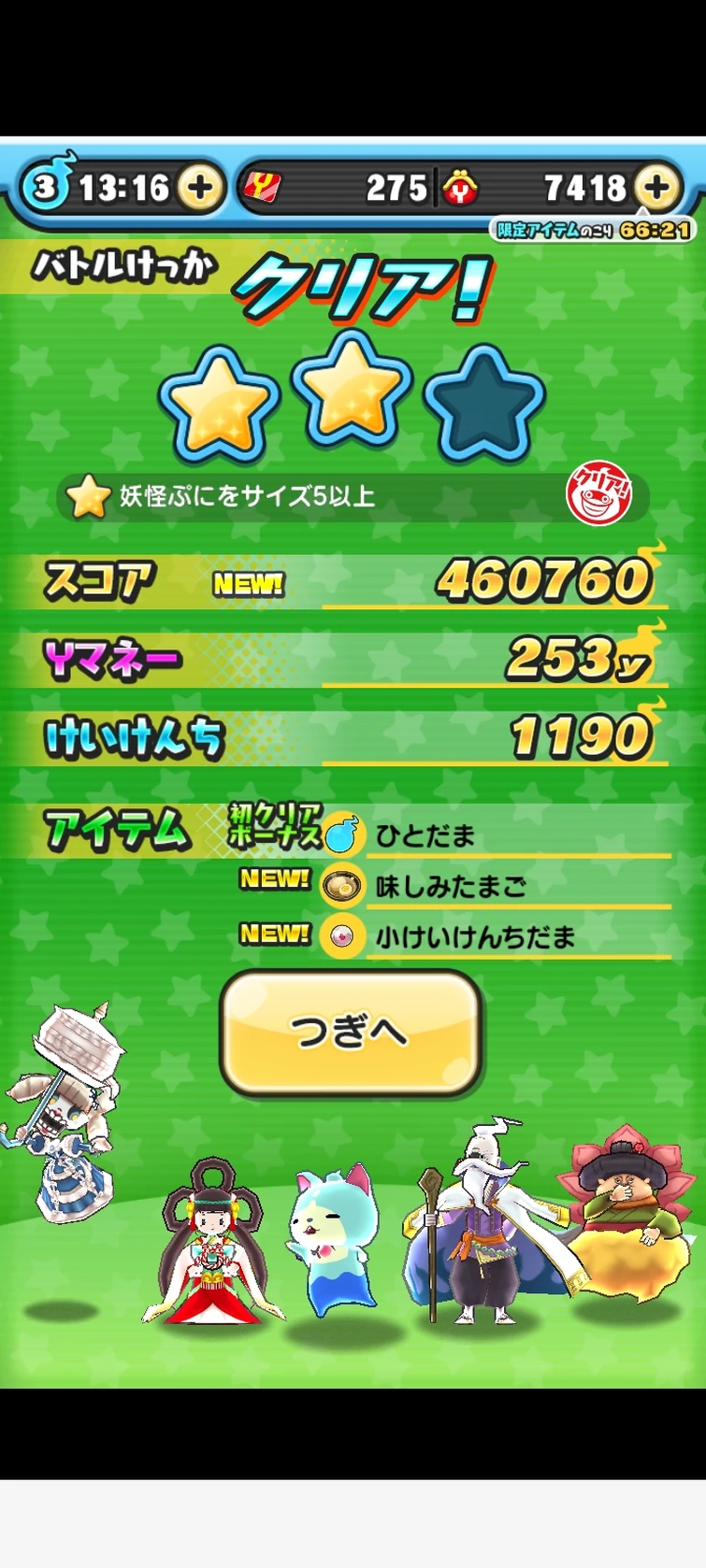The width and height of the screenshot is (706, 1568).
Task: Tap the 小けいけんちだま orb icon
Action: point(340,936)
